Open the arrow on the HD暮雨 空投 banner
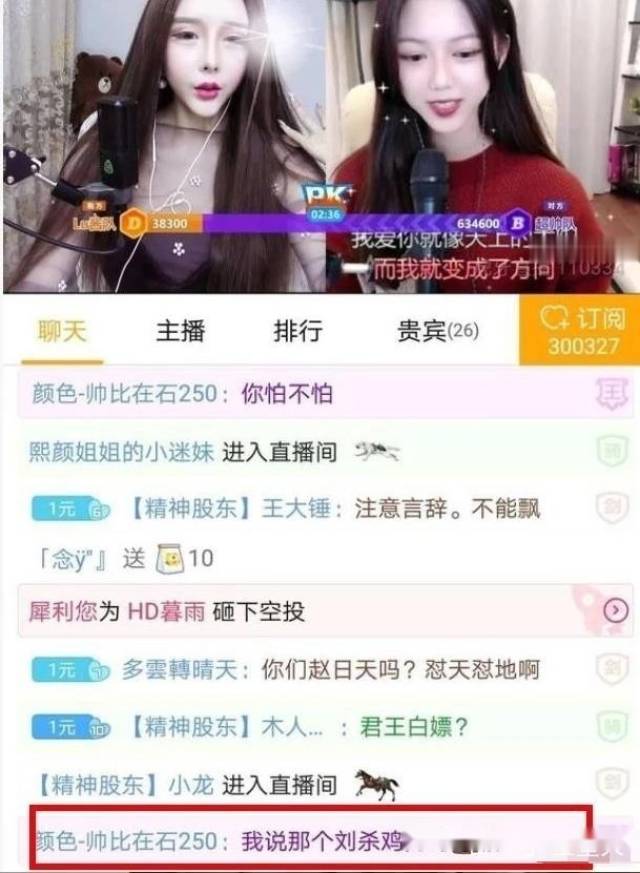This screenshot has width=640, height=873. click(x=617, y=610)
